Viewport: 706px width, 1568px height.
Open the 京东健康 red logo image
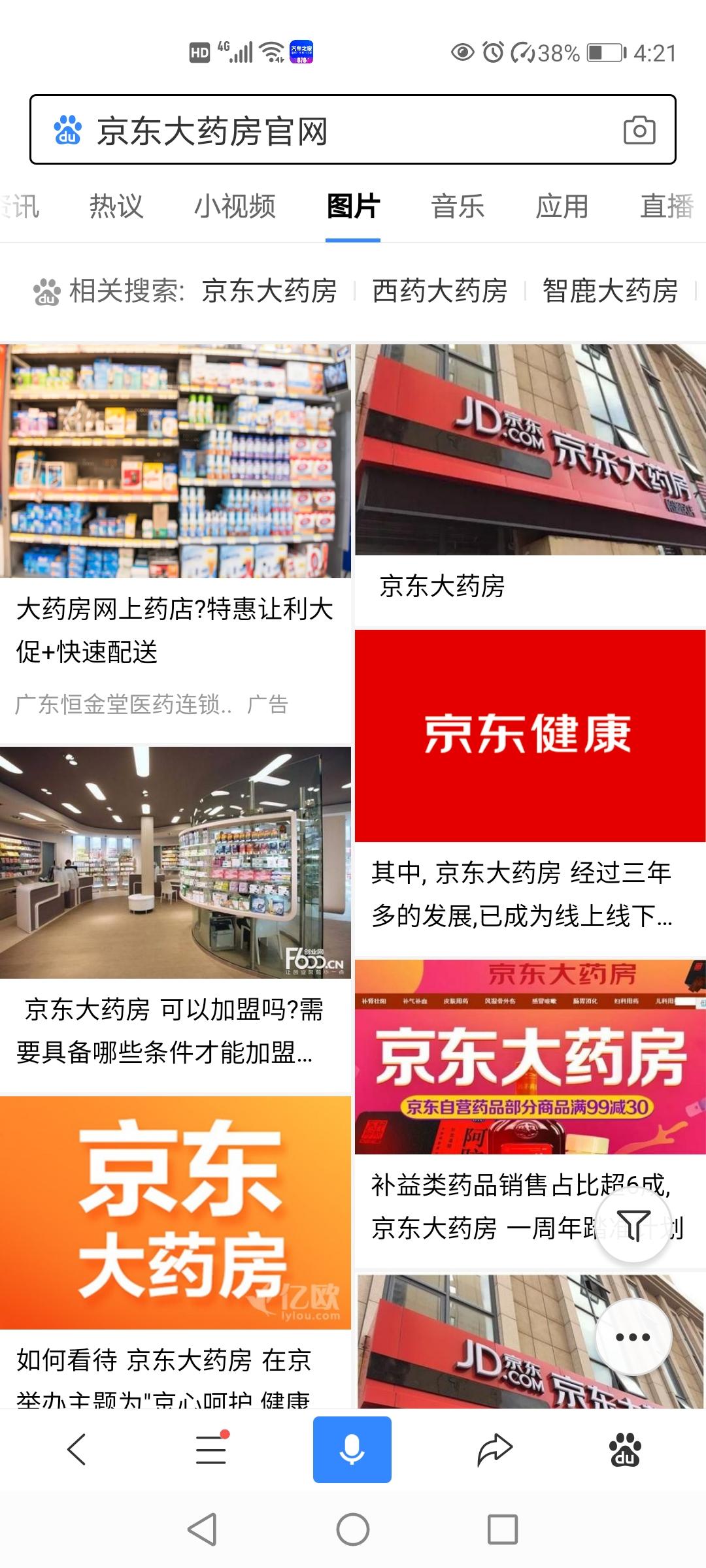pyautogui.click(x=529, y=735)
